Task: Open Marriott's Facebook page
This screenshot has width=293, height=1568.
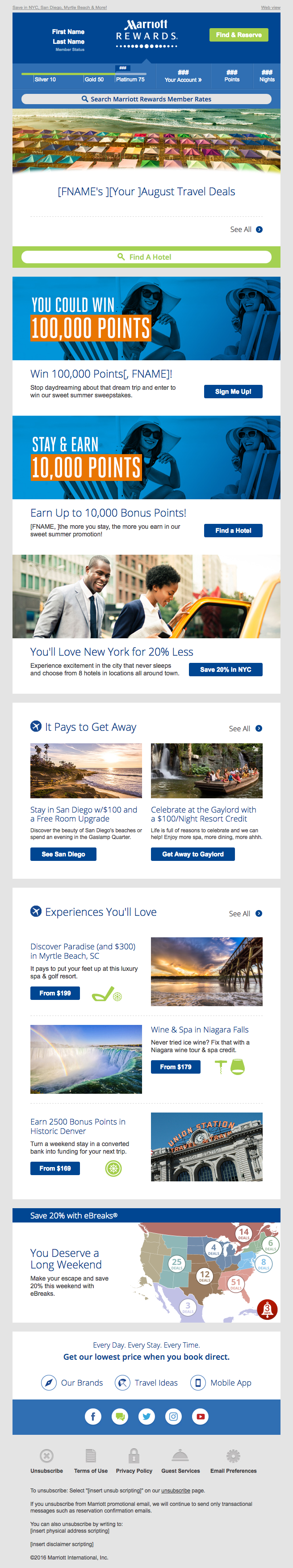Action: pos(93,1416)
